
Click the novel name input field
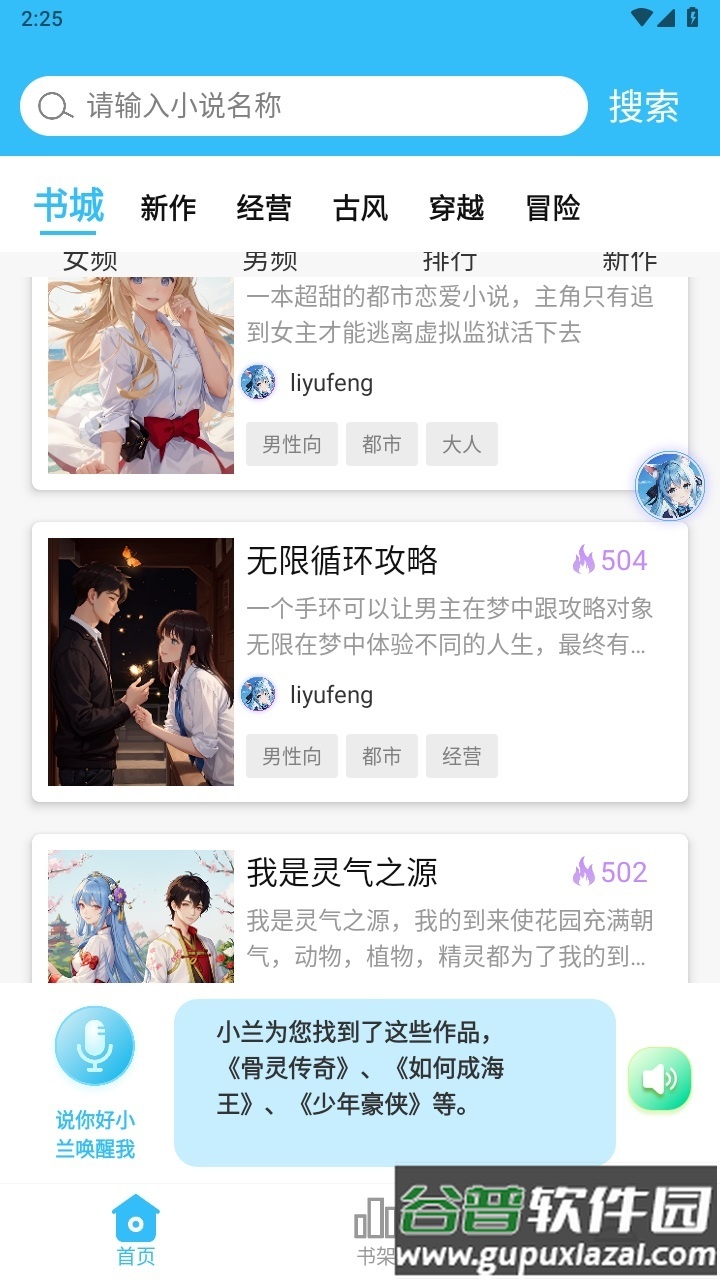300,104
